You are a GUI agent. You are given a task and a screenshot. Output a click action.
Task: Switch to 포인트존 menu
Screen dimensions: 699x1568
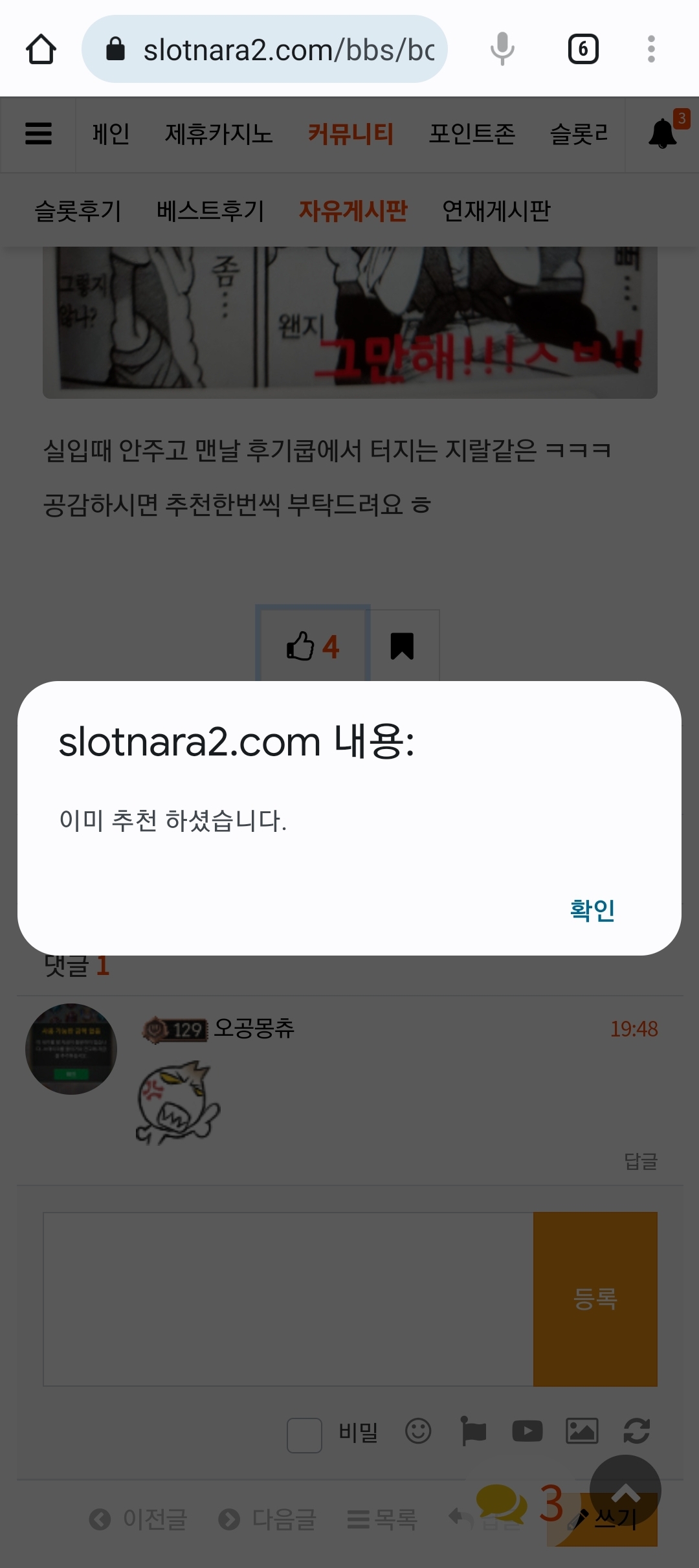click(472, 134)
